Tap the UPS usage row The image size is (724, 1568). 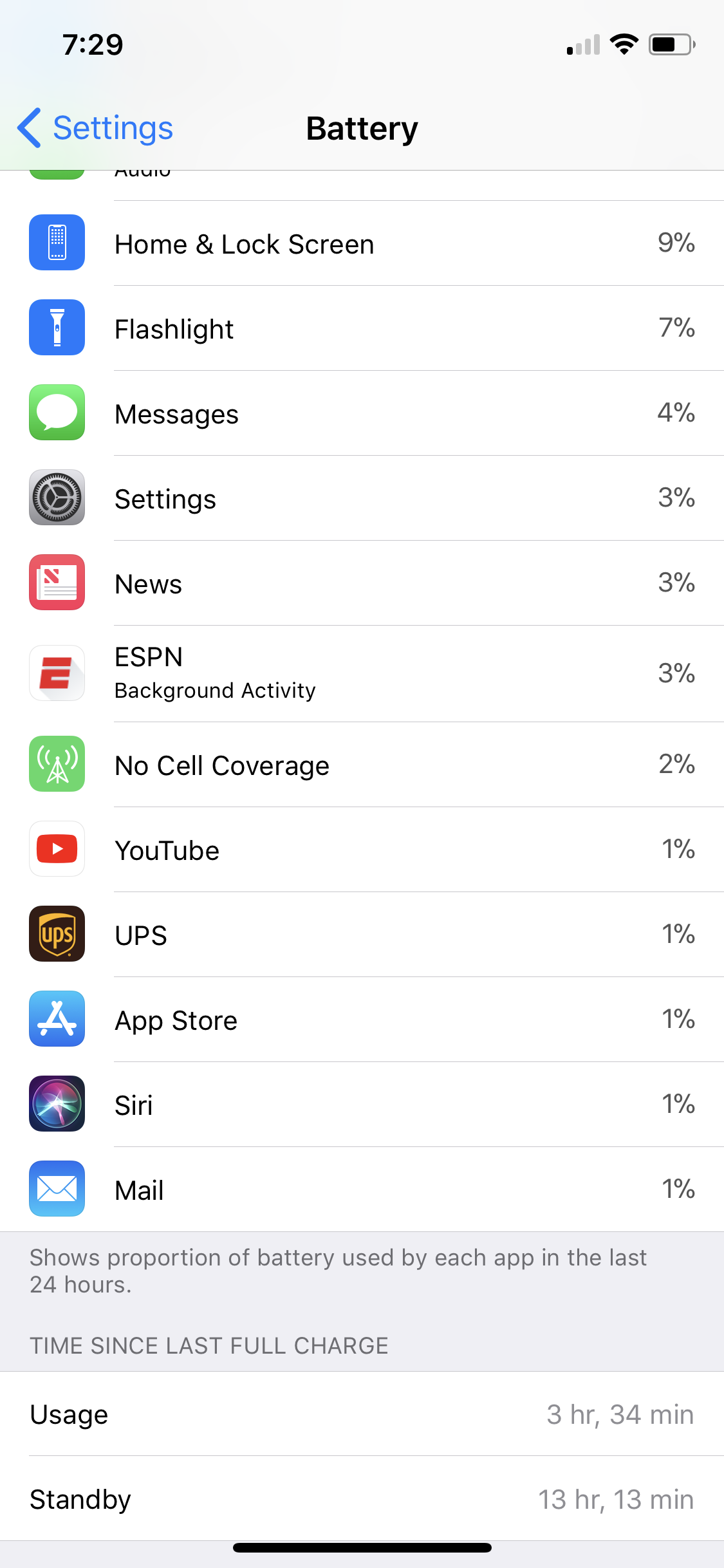click(x=362, y=935)
